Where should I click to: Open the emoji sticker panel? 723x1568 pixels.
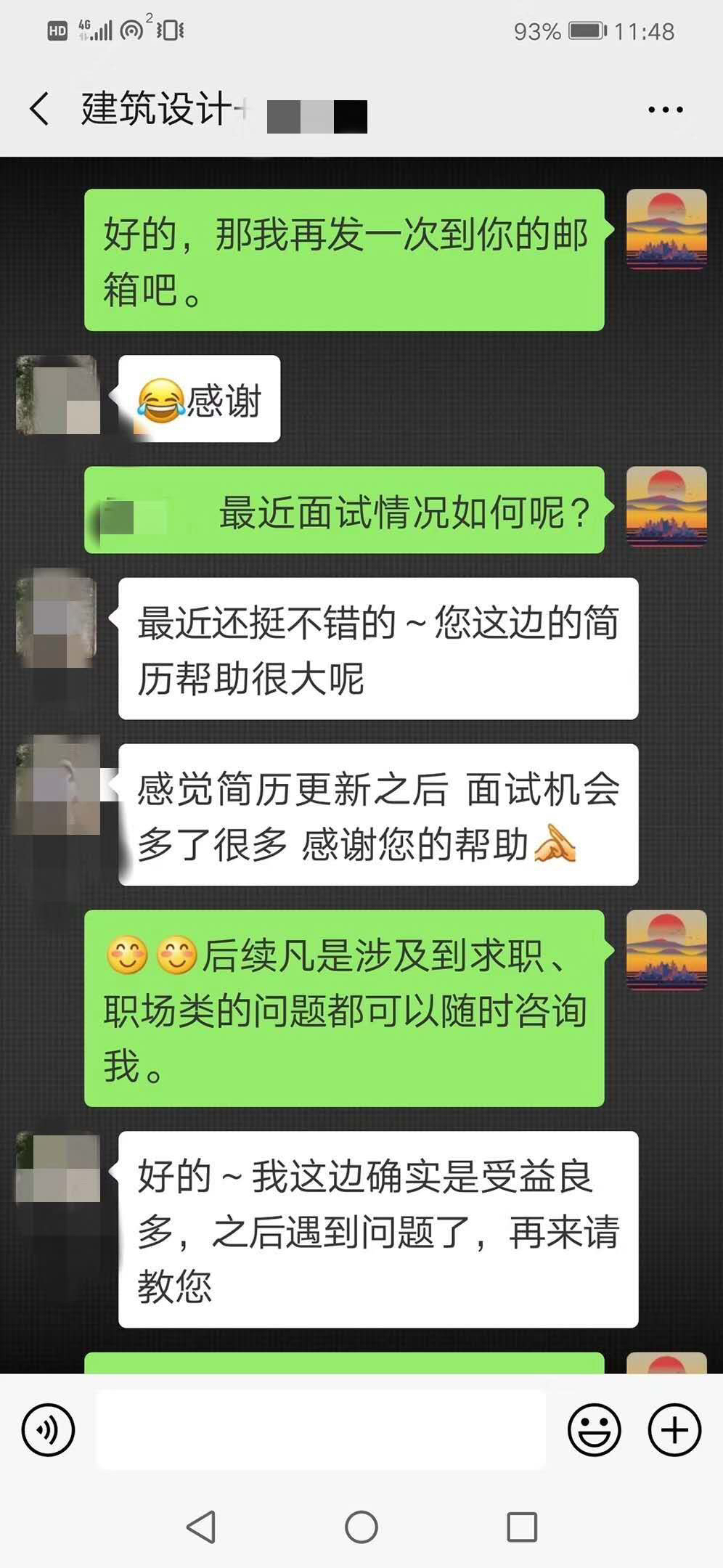pos(594,1431)
